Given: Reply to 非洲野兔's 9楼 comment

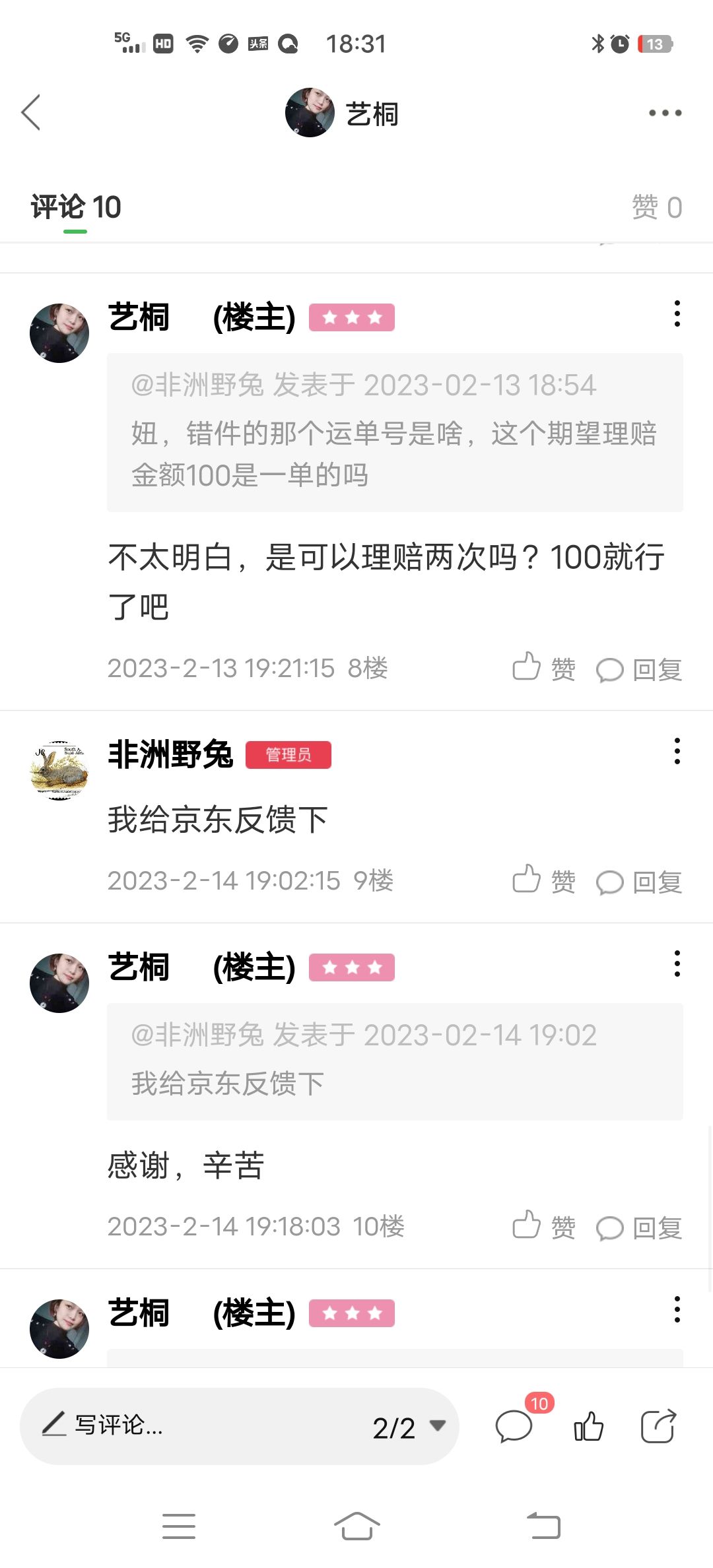Looking at the screenshot, I should pos(639,882).
